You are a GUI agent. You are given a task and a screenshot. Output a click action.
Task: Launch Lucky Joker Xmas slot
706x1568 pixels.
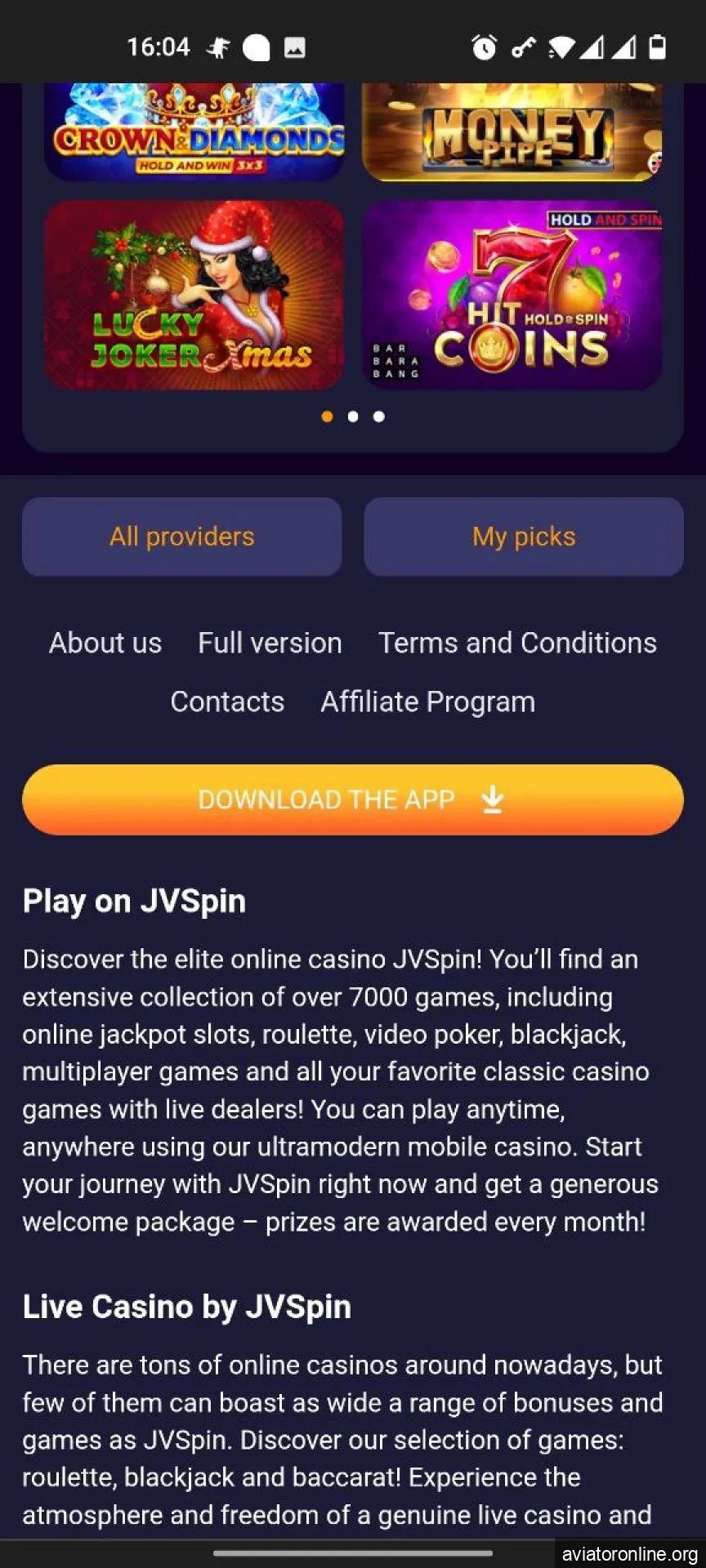[194, 295]
